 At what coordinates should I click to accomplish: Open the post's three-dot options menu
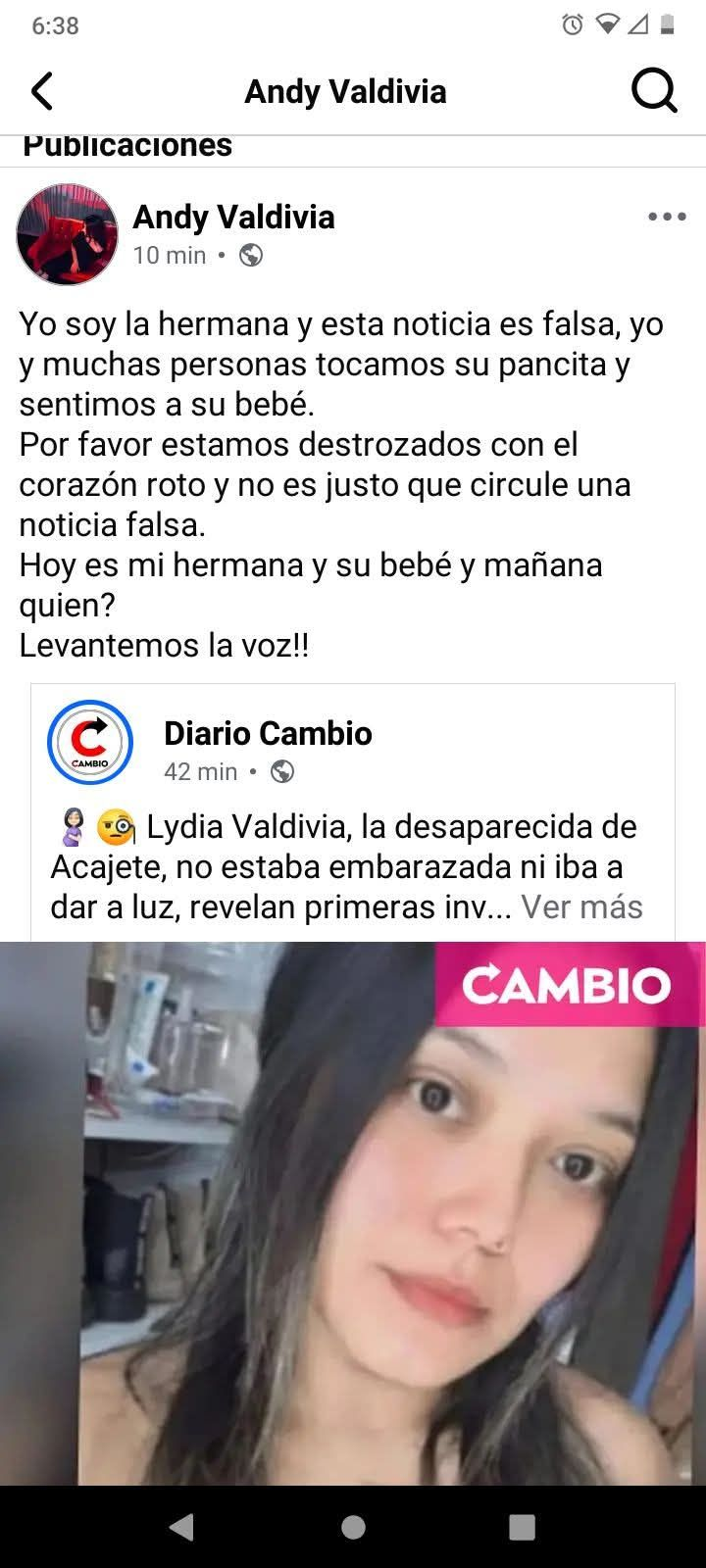667,217
